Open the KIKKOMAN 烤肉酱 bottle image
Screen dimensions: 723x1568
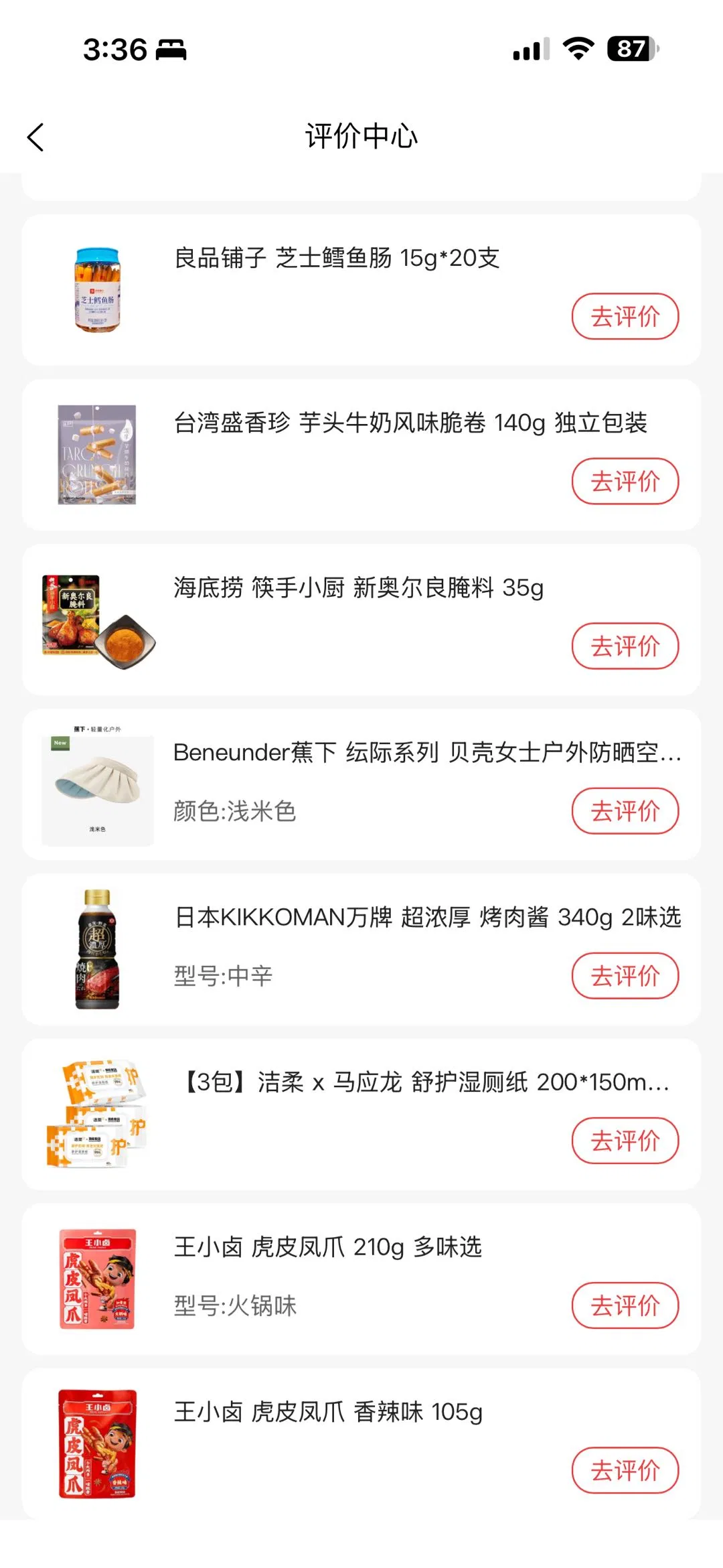click(x=98, y=950)
